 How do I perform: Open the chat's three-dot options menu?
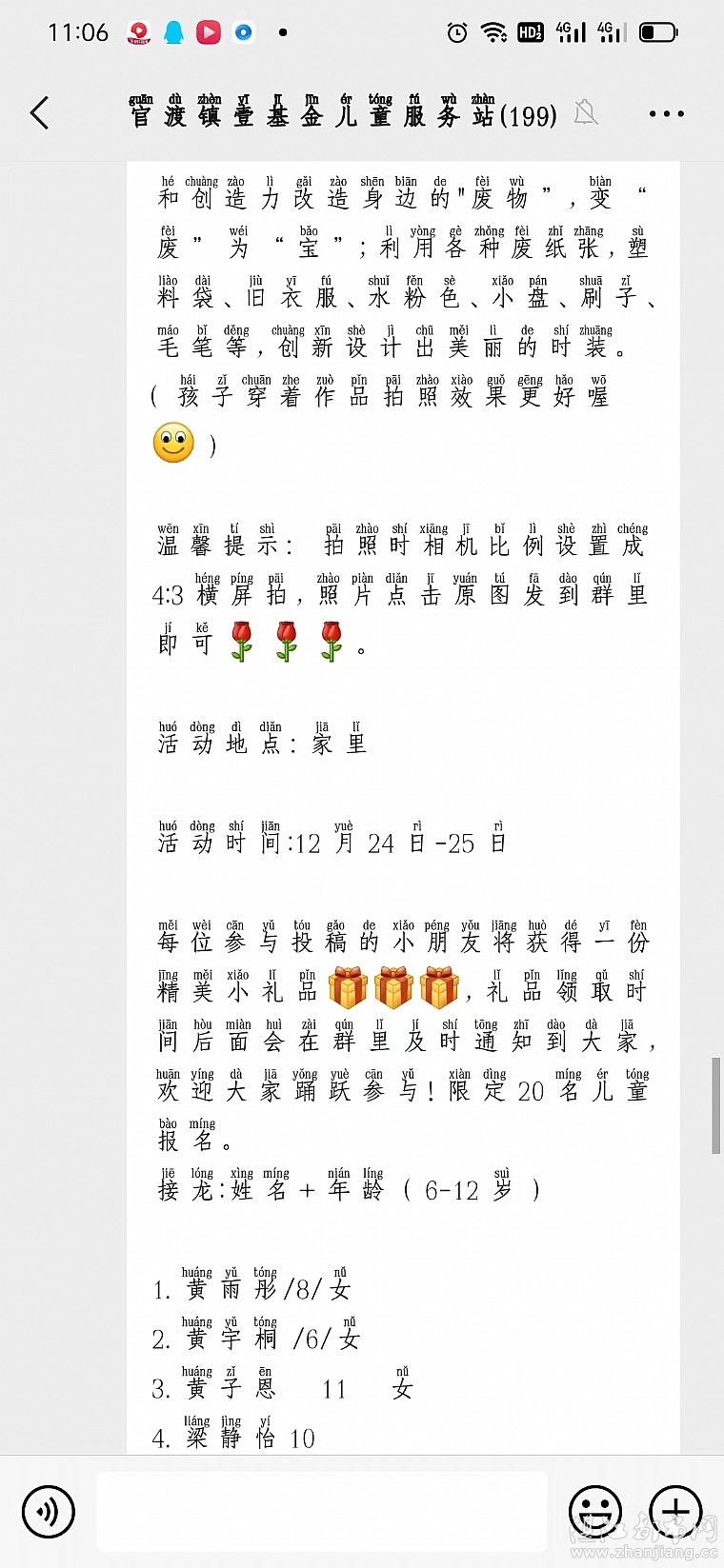666,113
